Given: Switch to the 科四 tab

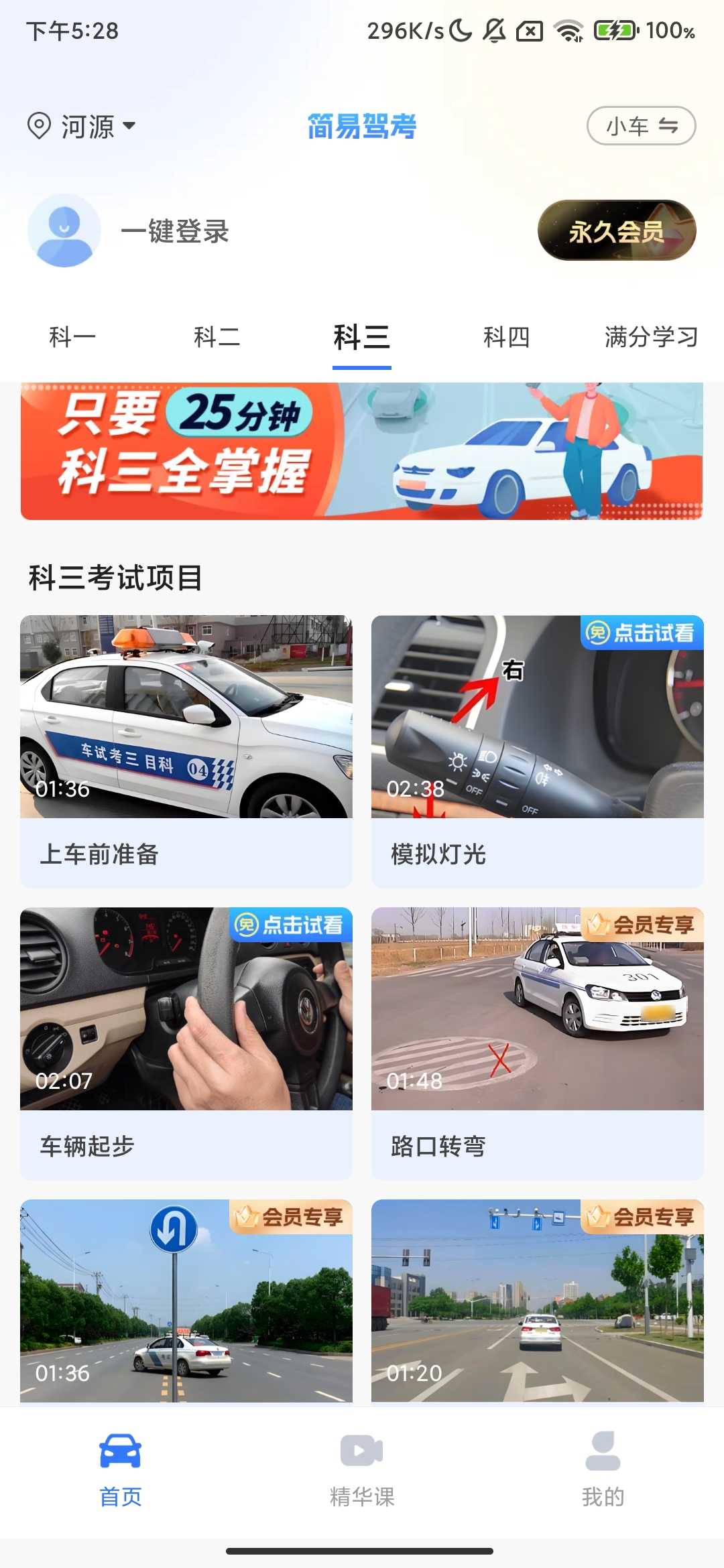Looking at the screenshot, I should coord(506,337).
